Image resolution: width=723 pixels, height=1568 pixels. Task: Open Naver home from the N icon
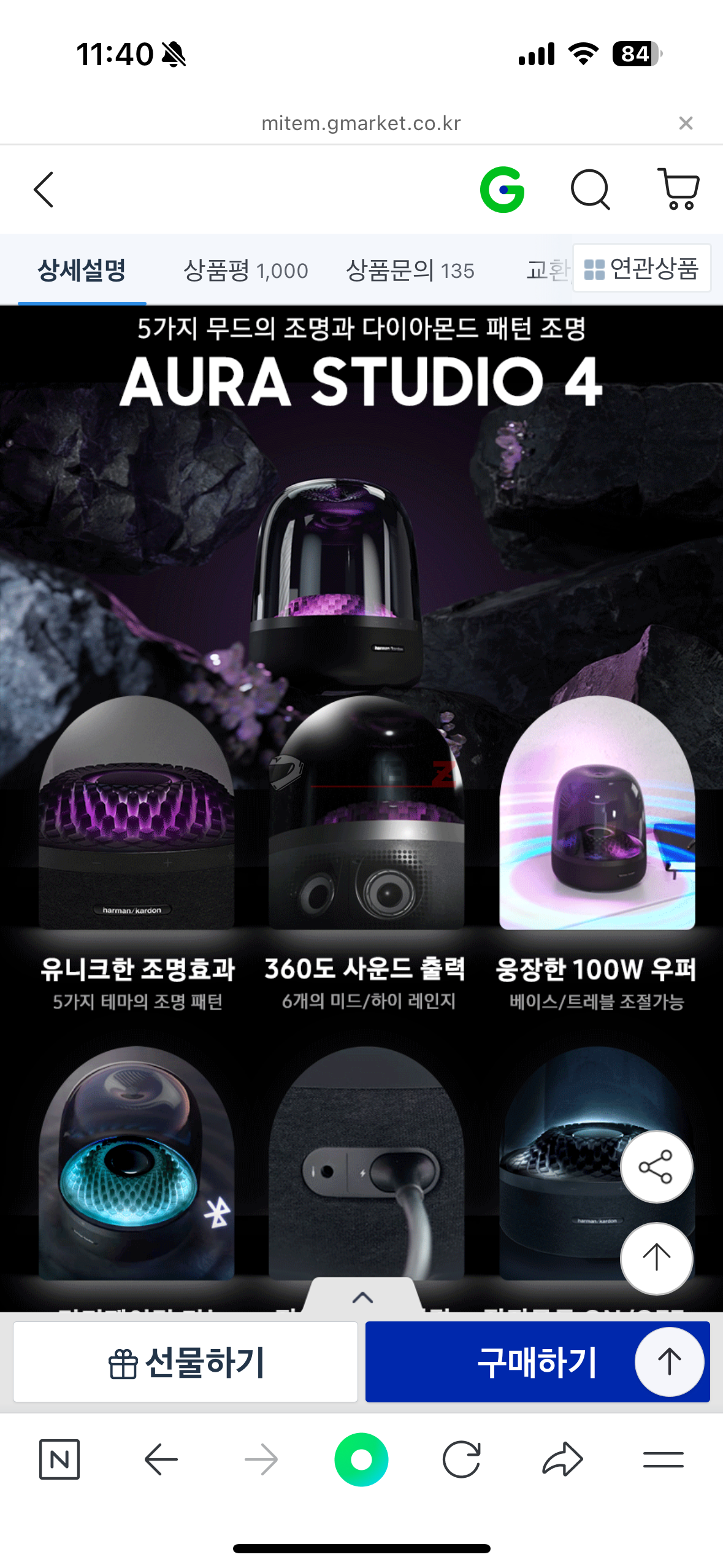(59, 1459)
